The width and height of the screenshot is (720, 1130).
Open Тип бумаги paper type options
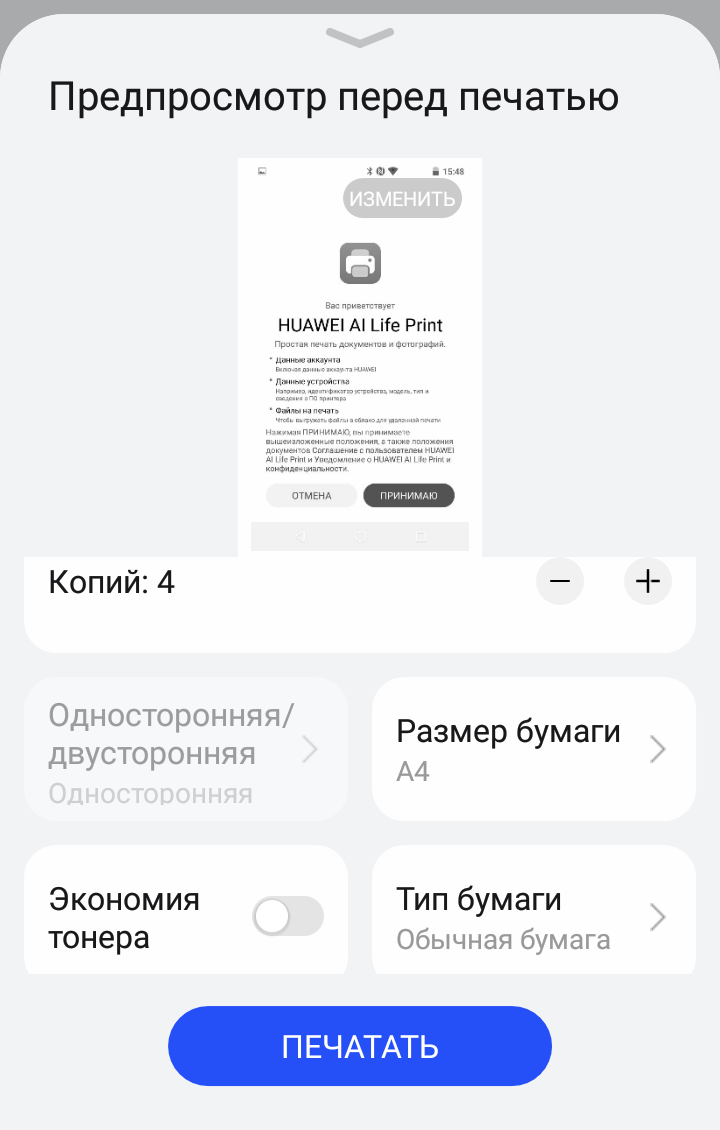click(x=533, y=916)
